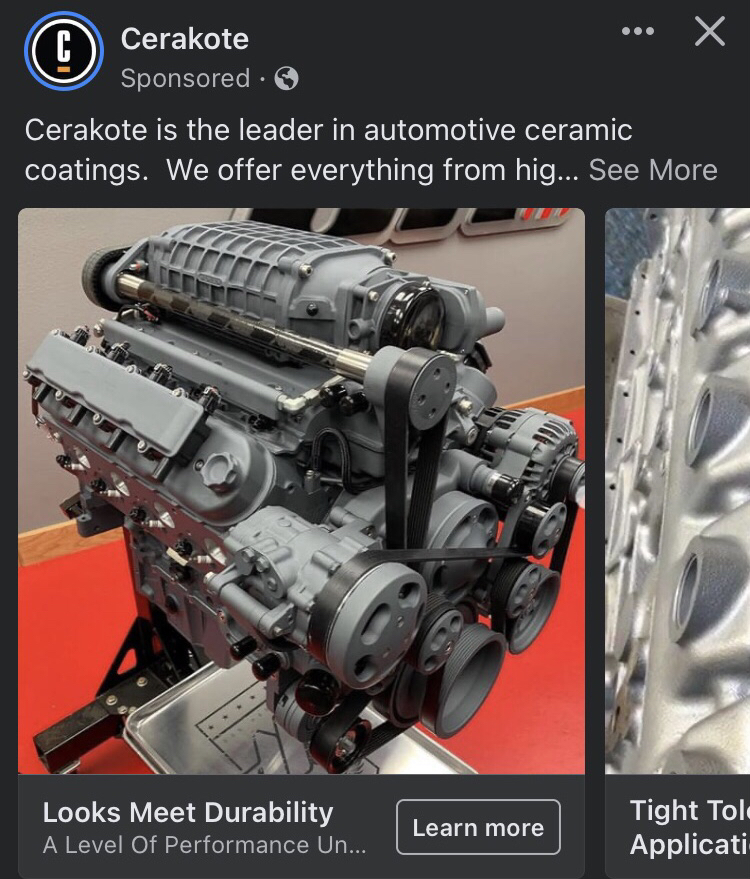Open the Cerakote page name link
Viewport: 750px width, 879px height.
(184, 39)
